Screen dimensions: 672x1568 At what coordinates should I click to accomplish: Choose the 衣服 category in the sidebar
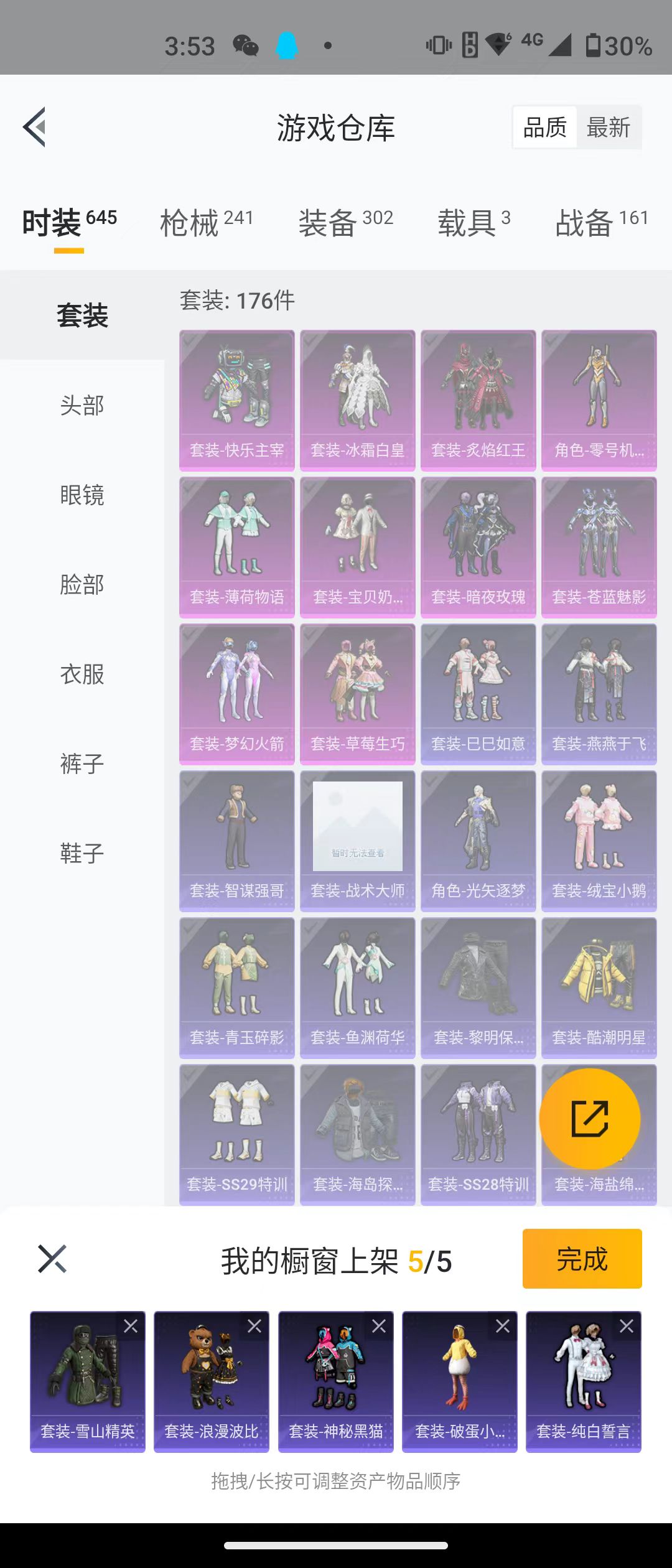82,674
